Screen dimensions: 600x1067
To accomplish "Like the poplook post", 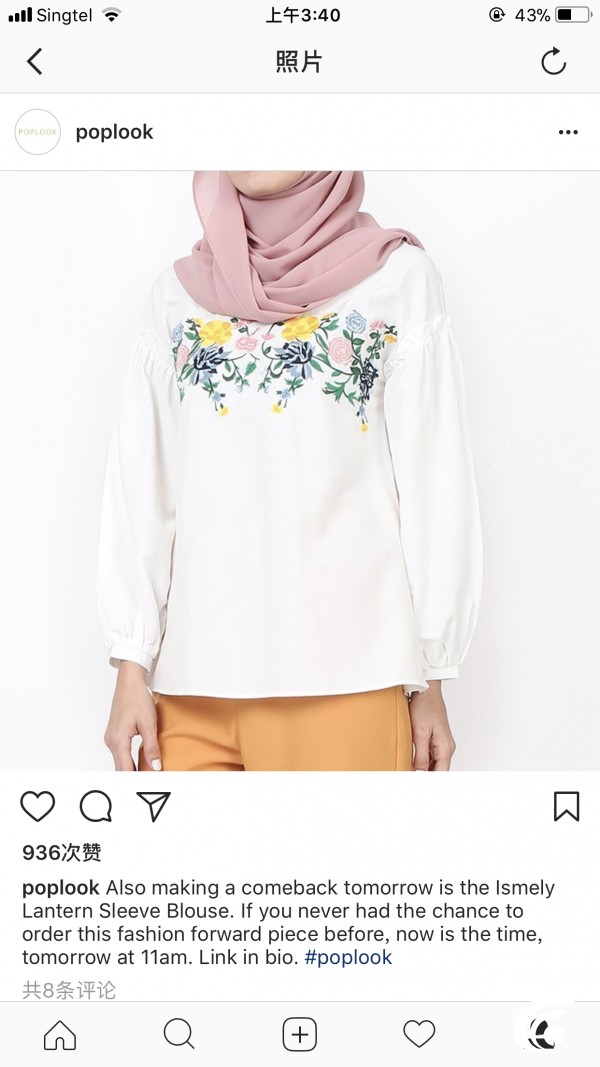I will pyautogui.click(x=37, y=806).
